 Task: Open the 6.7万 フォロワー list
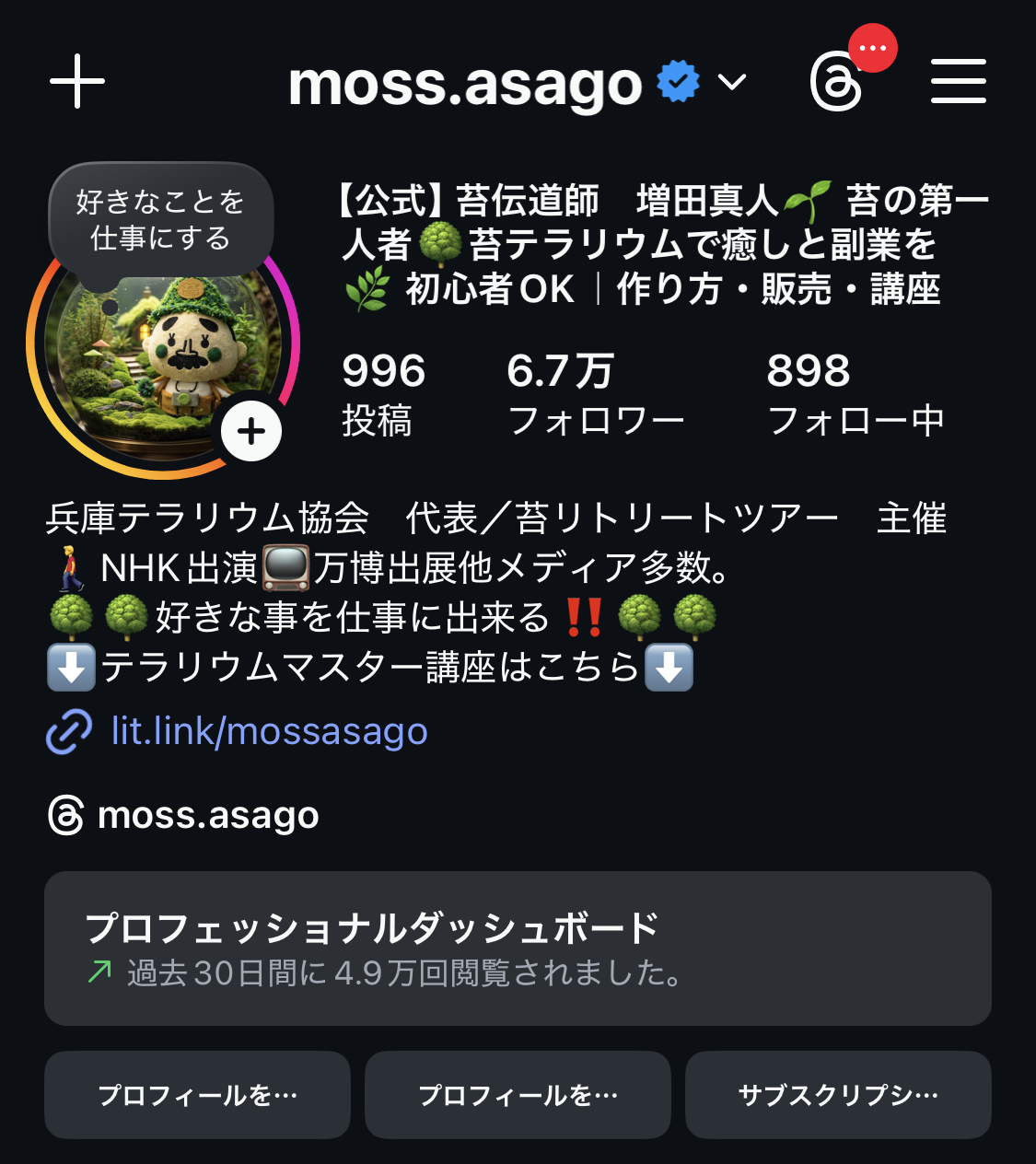click(x=596, y=394)
